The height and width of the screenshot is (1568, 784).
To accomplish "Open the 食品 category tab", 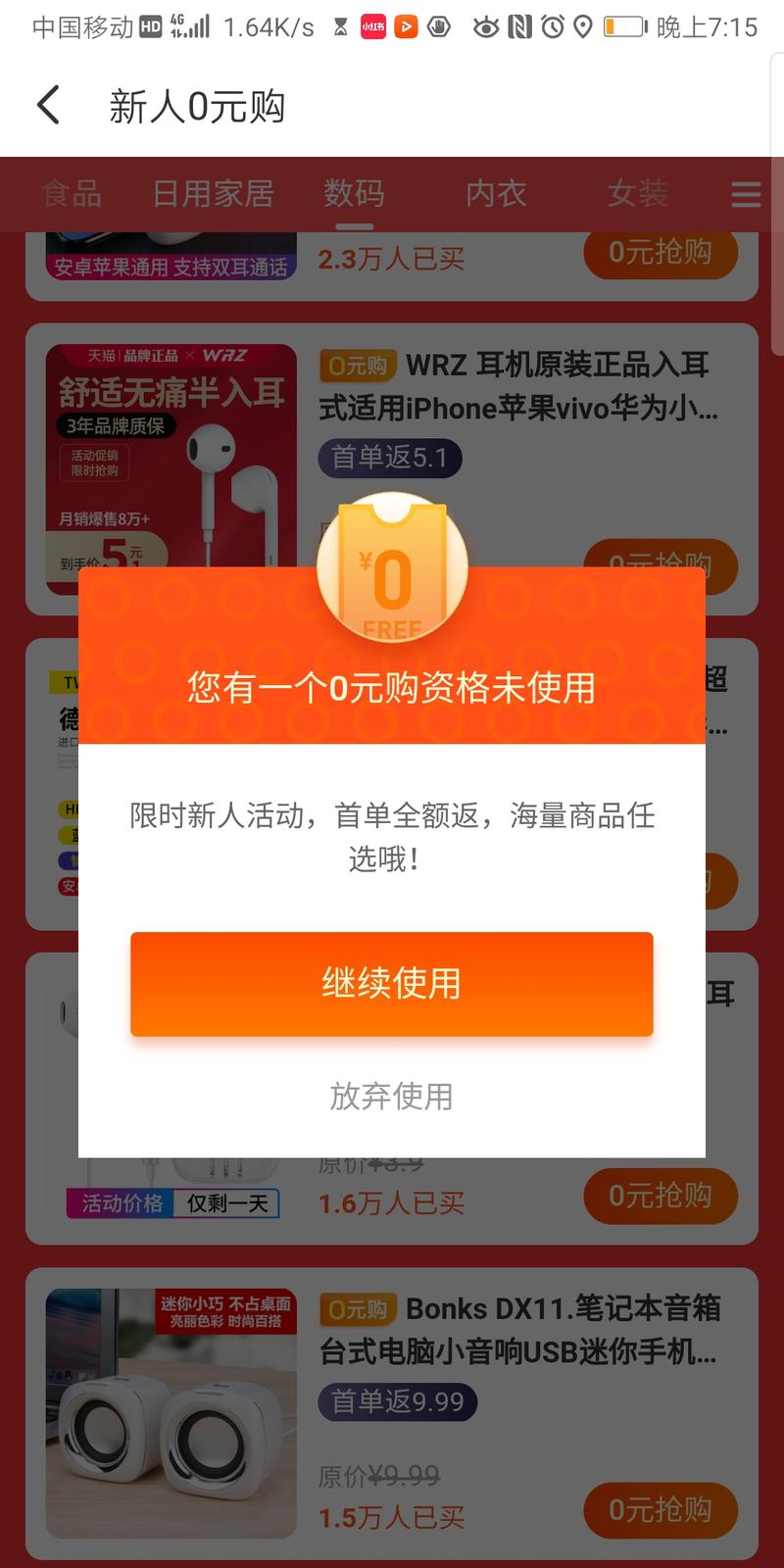I will click(72, 194).
